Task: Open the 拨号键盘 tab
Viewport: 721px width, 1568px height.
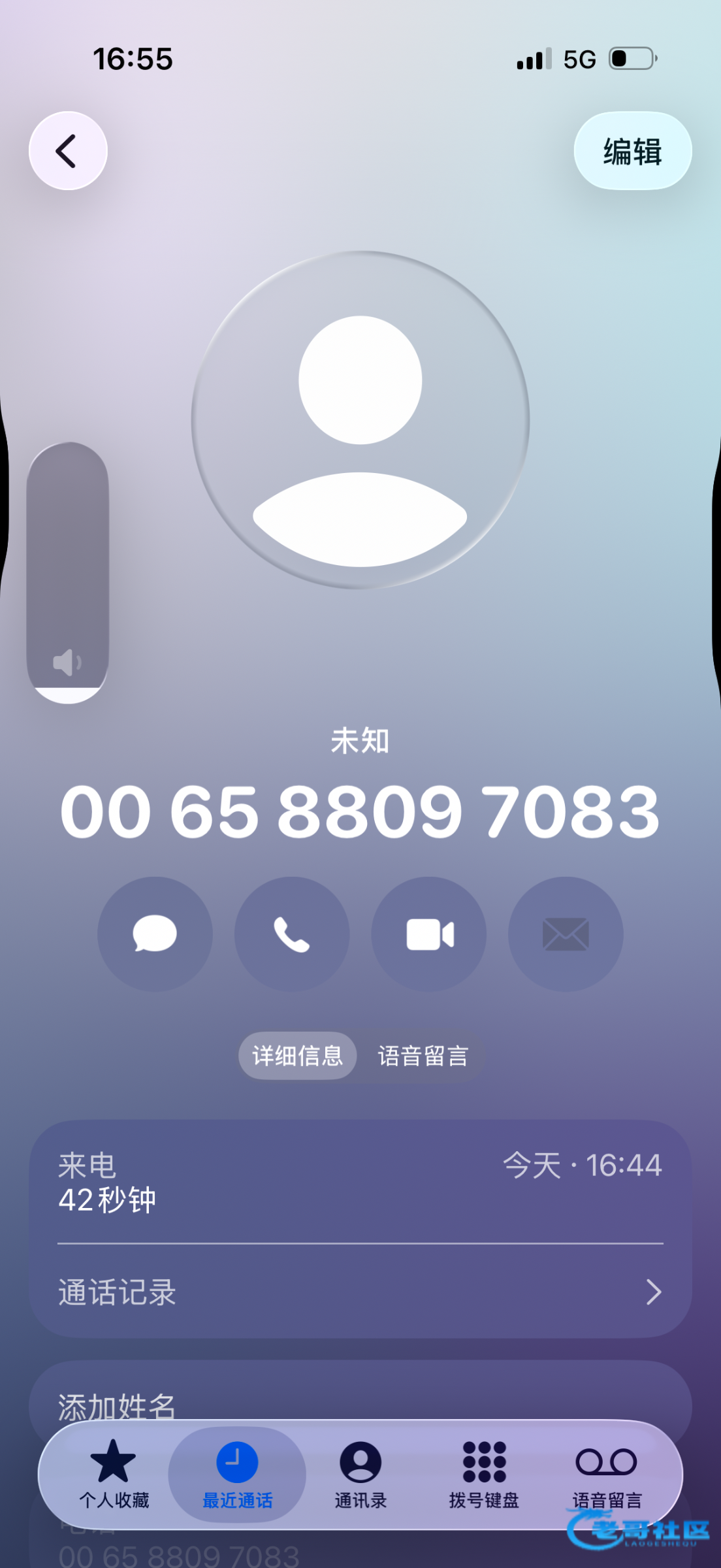Action: 484,1475
